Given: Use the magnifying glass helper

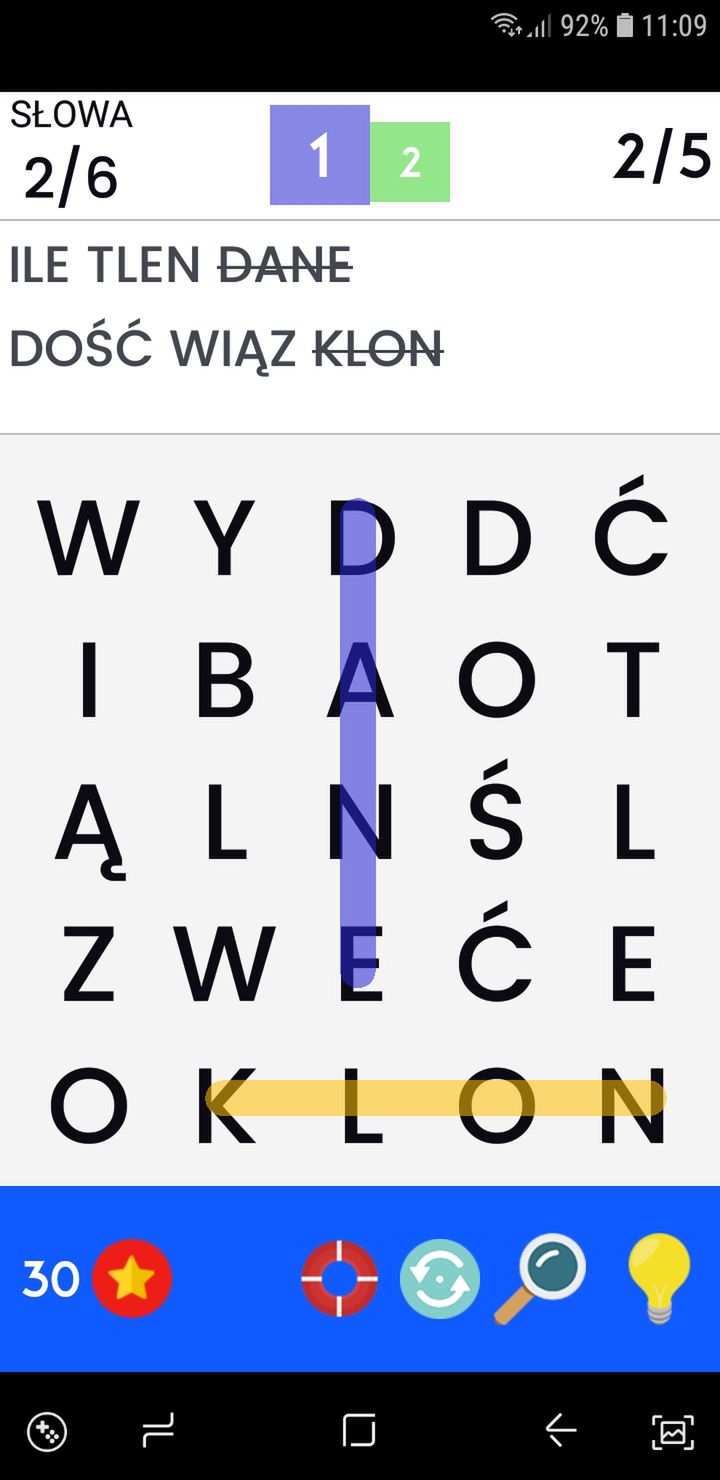Looking at the screenshot, I should [x=540, y=1279].
